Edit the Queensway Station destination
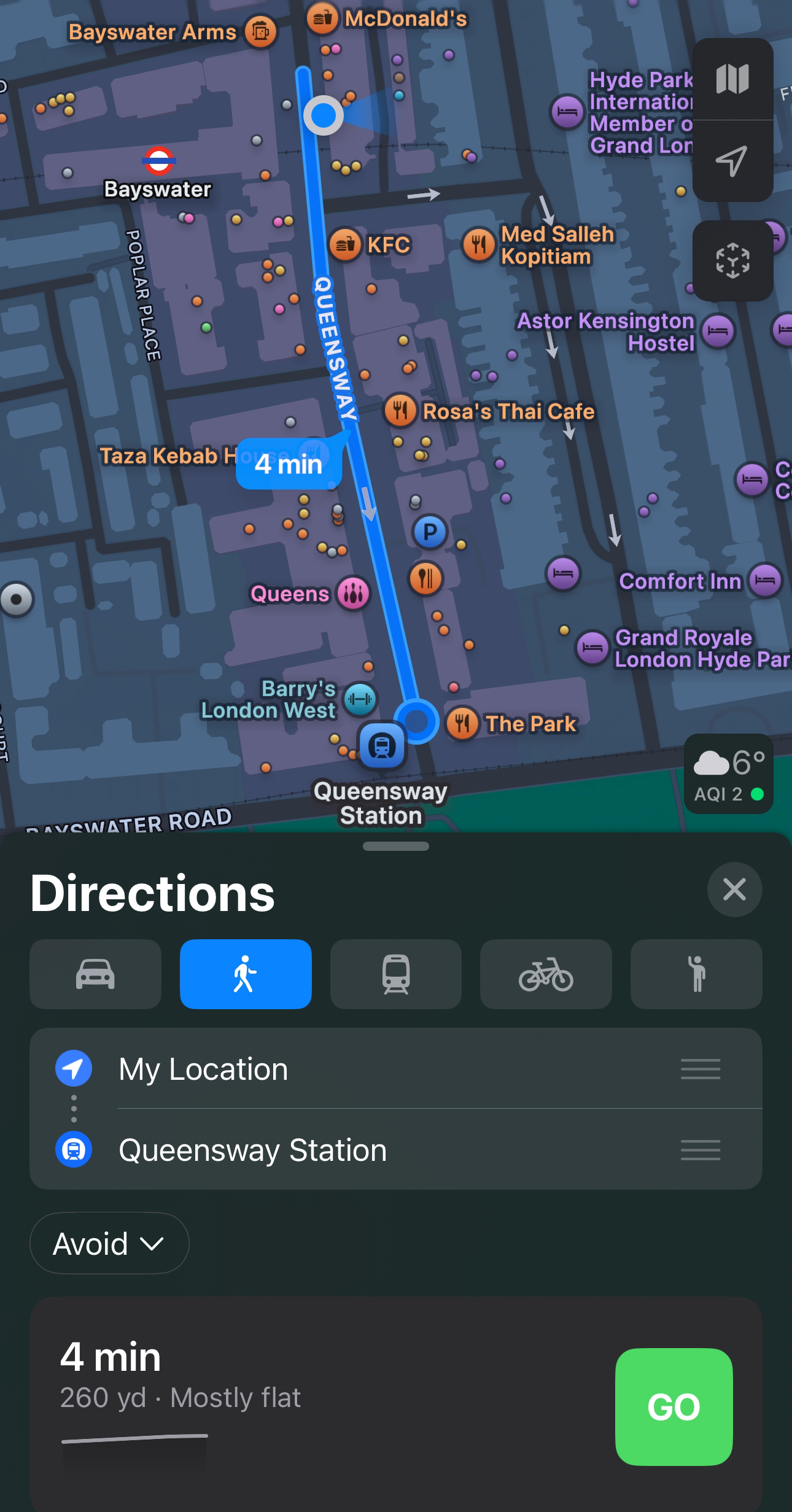This screenshot has height=1512, width=792. point(396,1149)
